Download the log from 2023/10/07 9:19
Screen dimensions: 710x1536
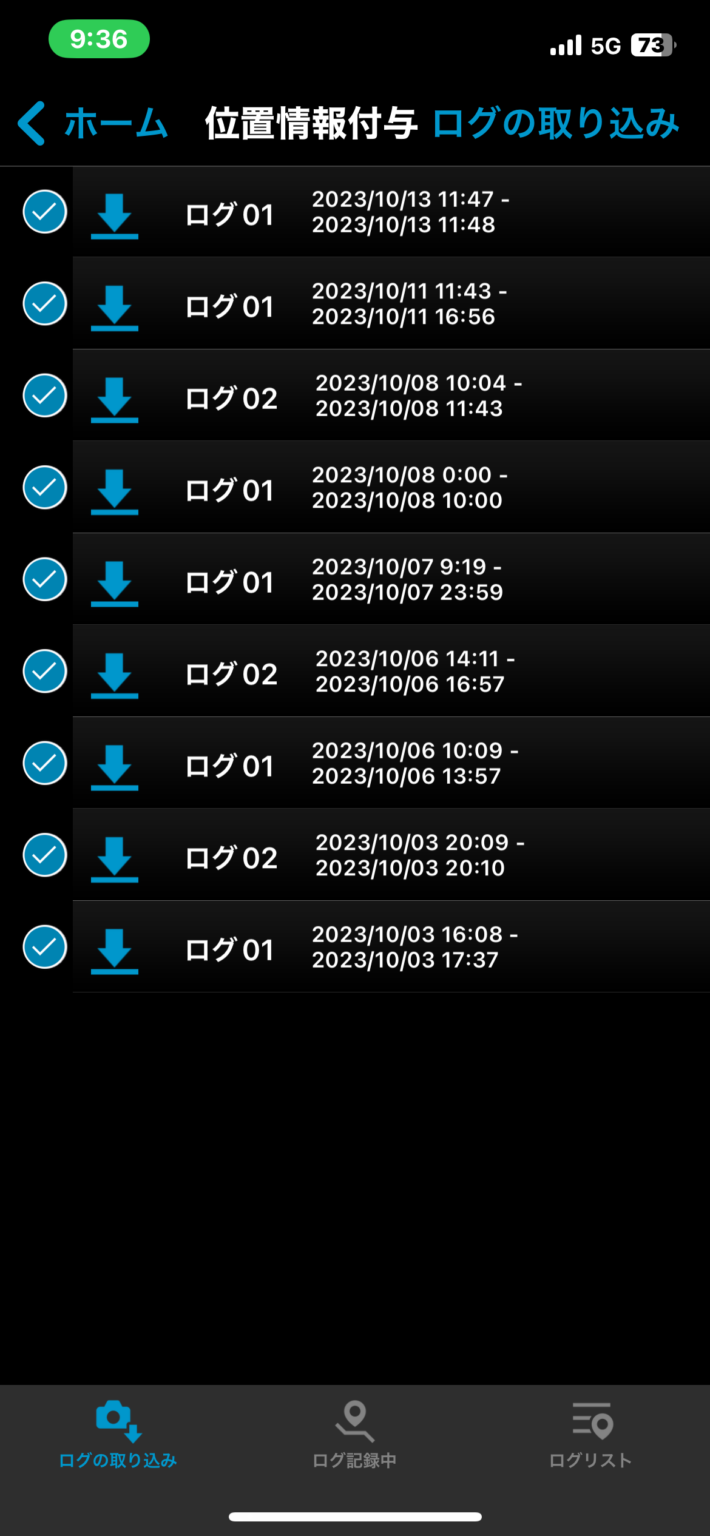point(115,583)
